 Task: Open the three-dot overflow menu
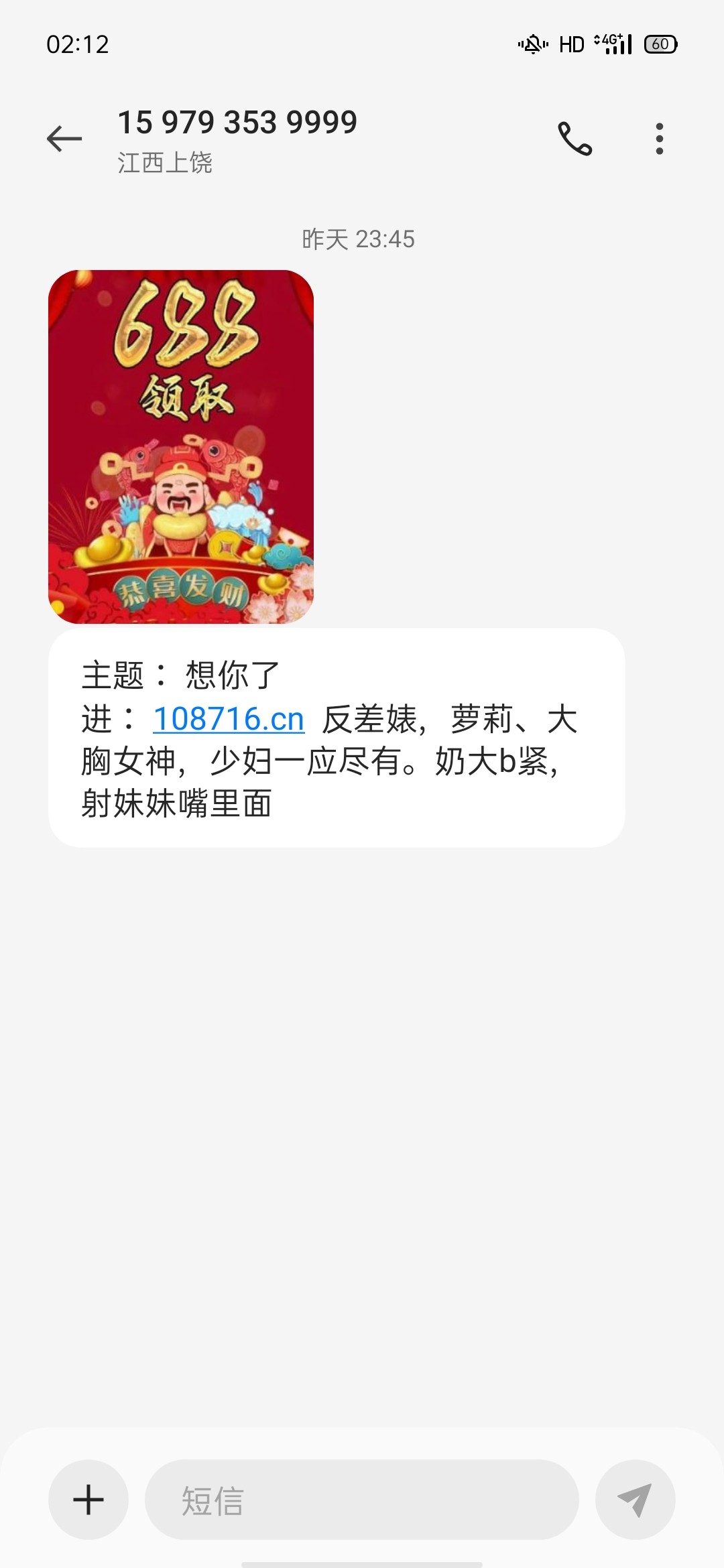coord(660,139)
